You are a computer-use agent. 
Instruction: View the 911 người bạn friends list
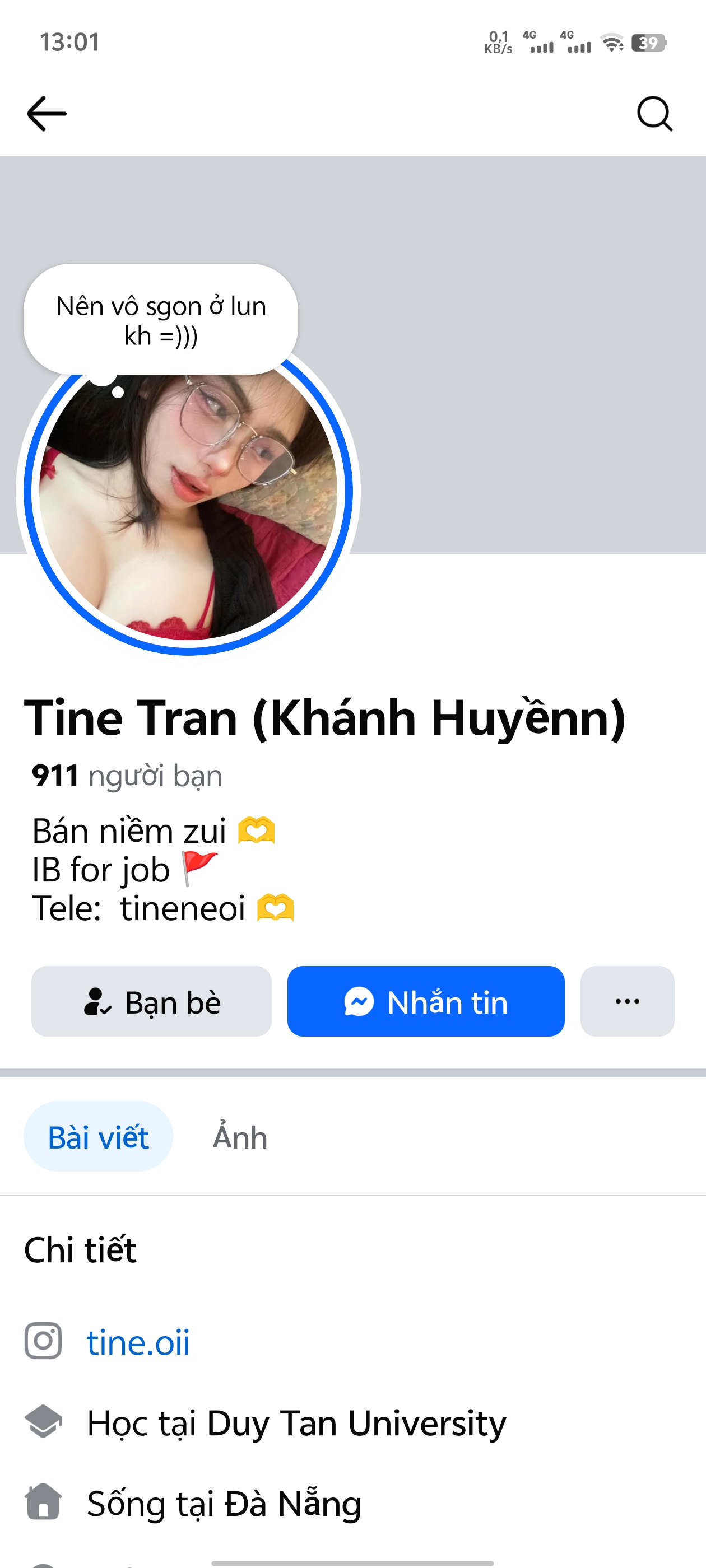tap(127, 776)
